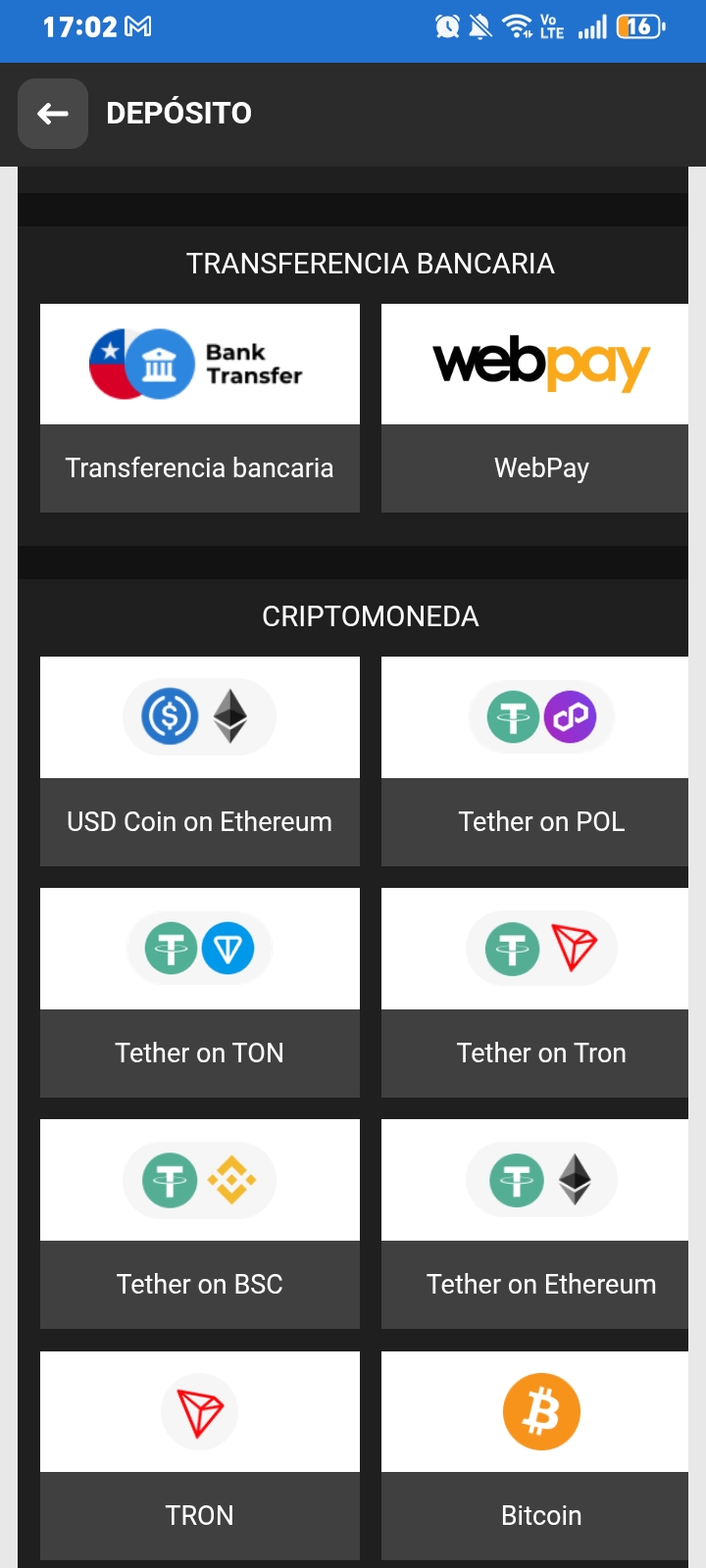Choose Tether on BSC

click(200, 1224)
